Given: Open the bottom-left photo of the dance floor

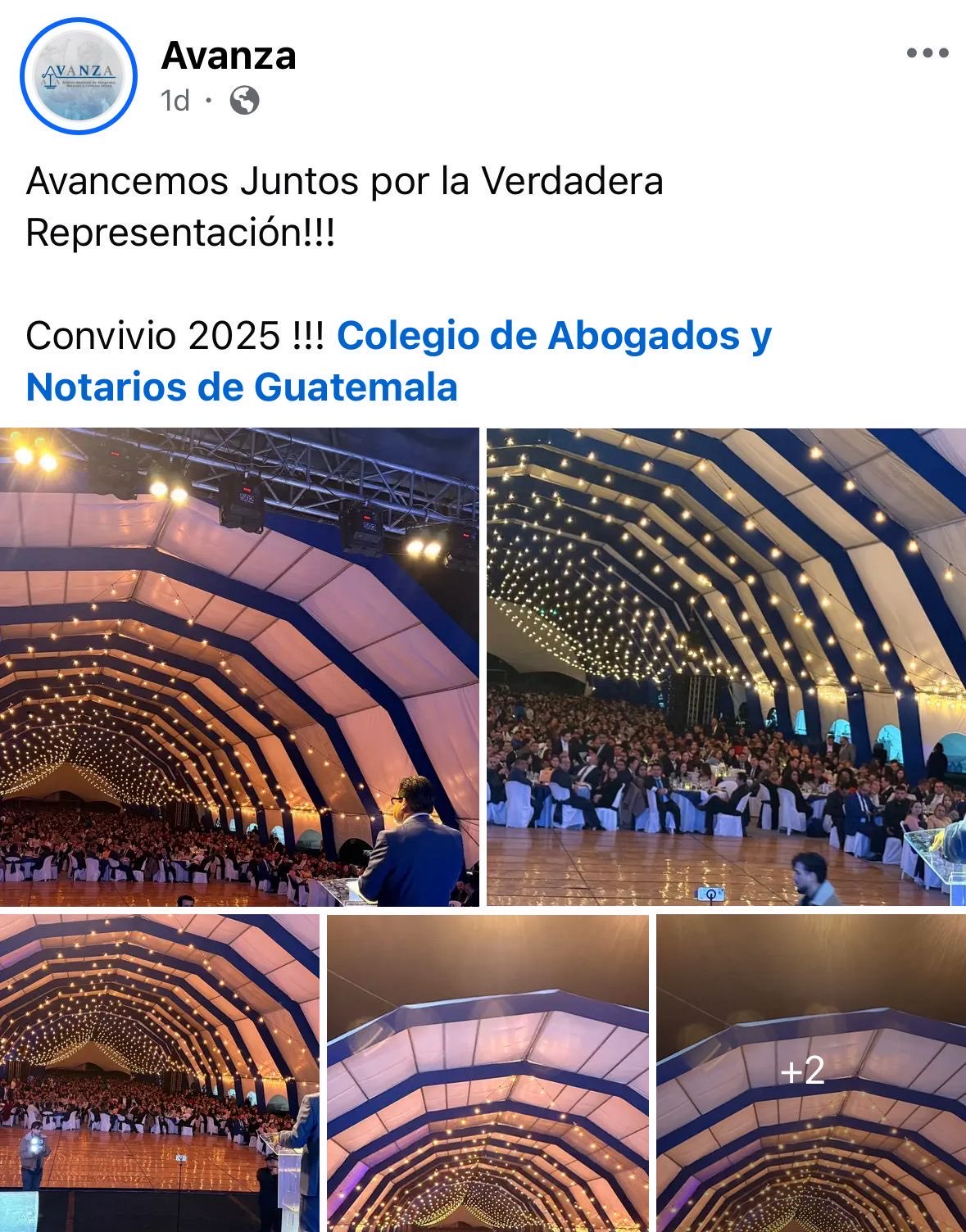Looking at the screenshot, I should (160, 1073).
